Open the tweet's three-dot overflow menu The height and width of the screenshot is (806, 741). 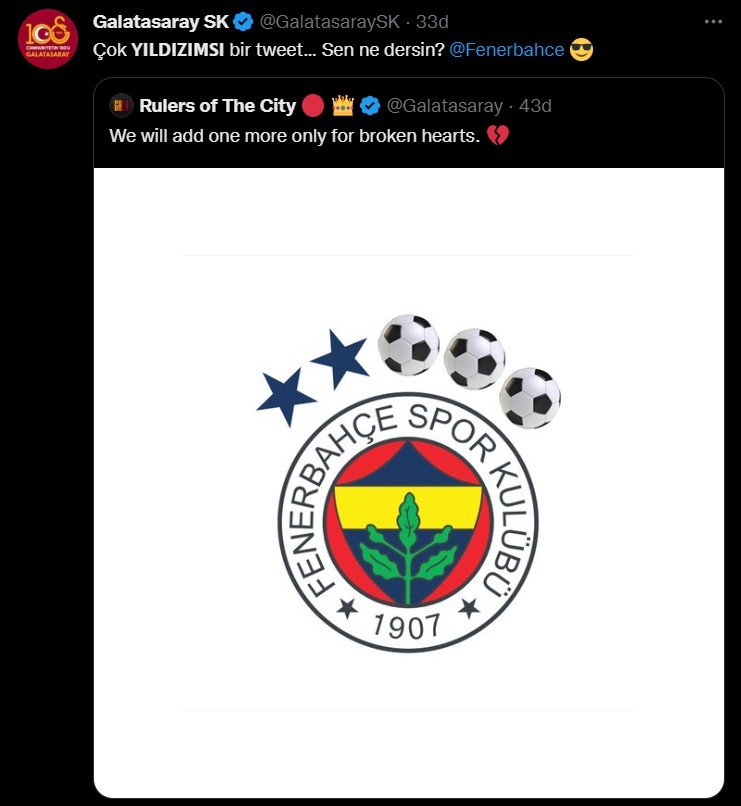[712, 22]
